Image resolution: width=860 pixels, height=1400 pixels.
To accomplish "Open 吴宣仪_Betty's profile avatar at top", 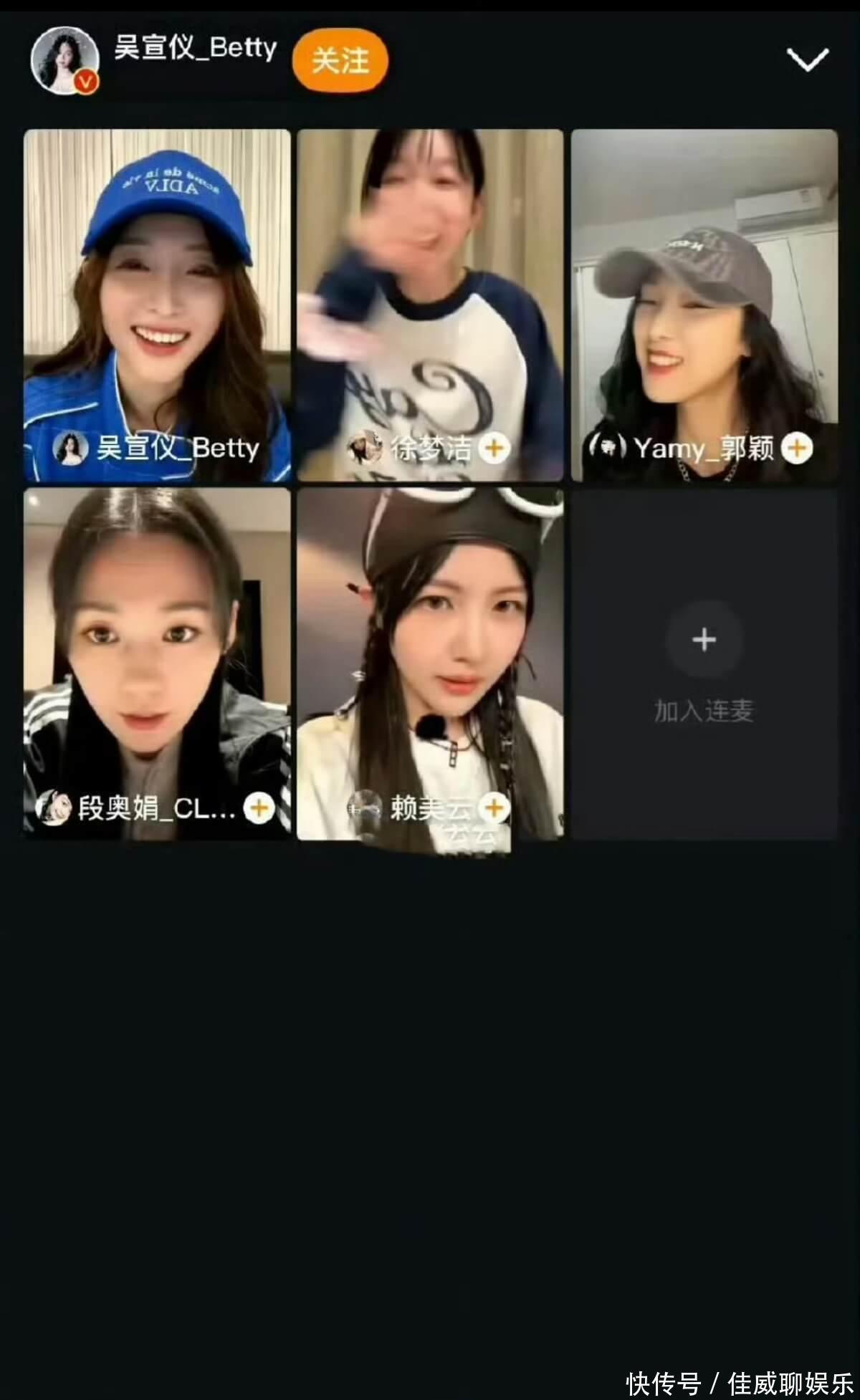I will click(64, 61).
